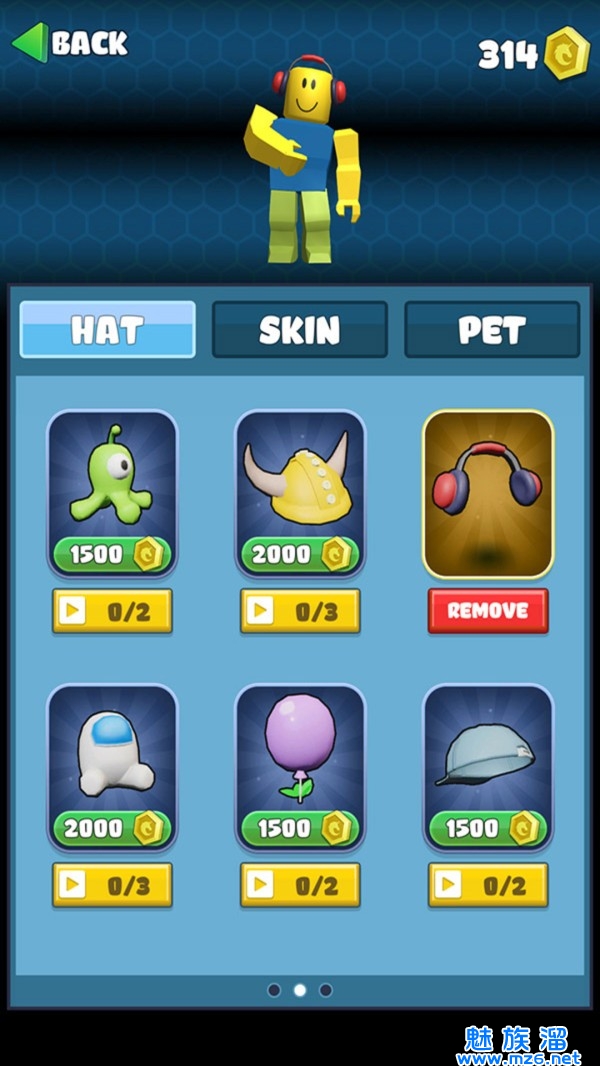Jump to the third page dot
The width and height of the screenshot is (600, 1066).
pos(326,990)
